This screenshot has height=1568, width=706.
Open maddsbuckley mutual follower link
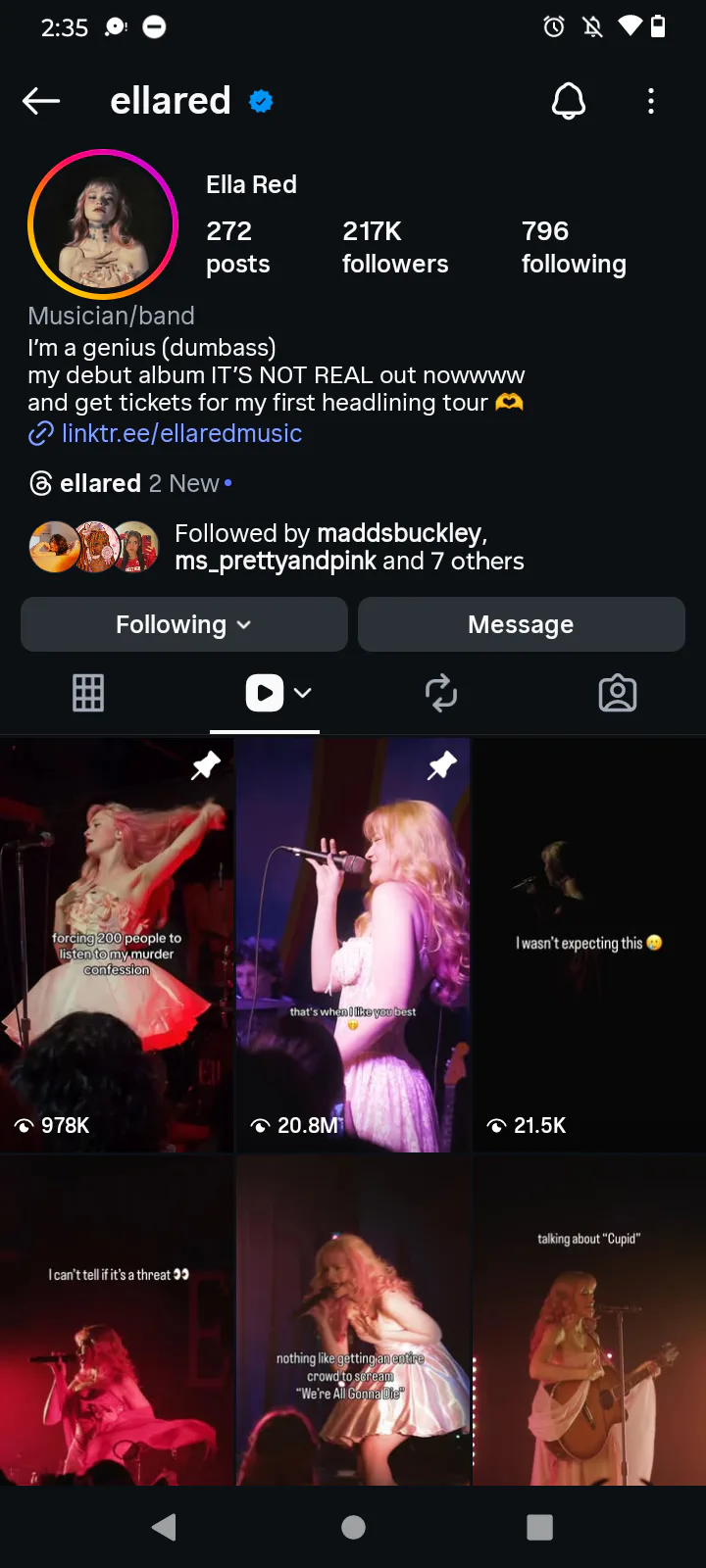(400, 533)
